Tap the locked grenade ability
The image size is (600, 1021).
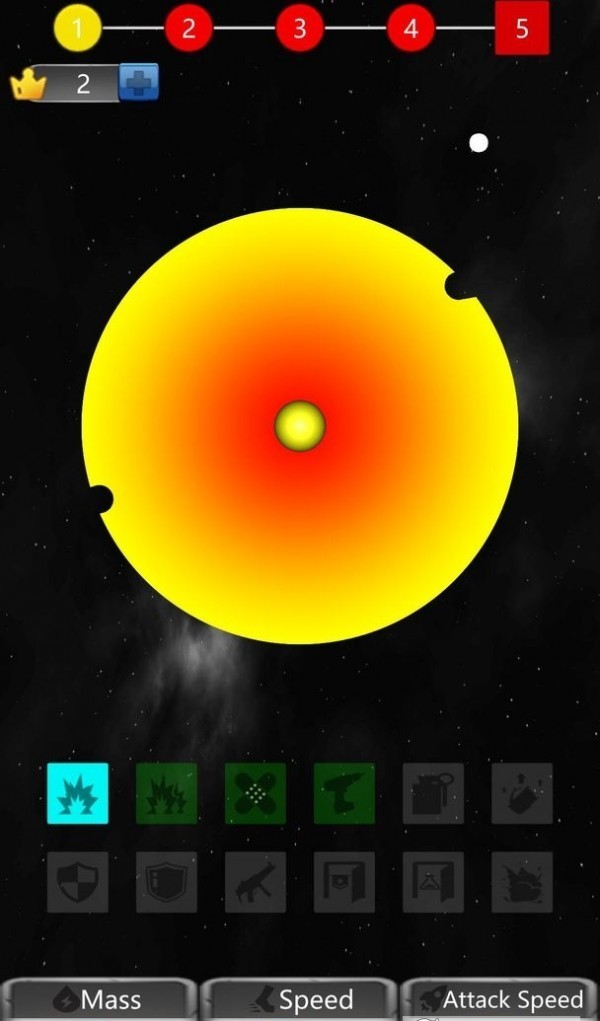pyautogui.click(x=433, y=793)
